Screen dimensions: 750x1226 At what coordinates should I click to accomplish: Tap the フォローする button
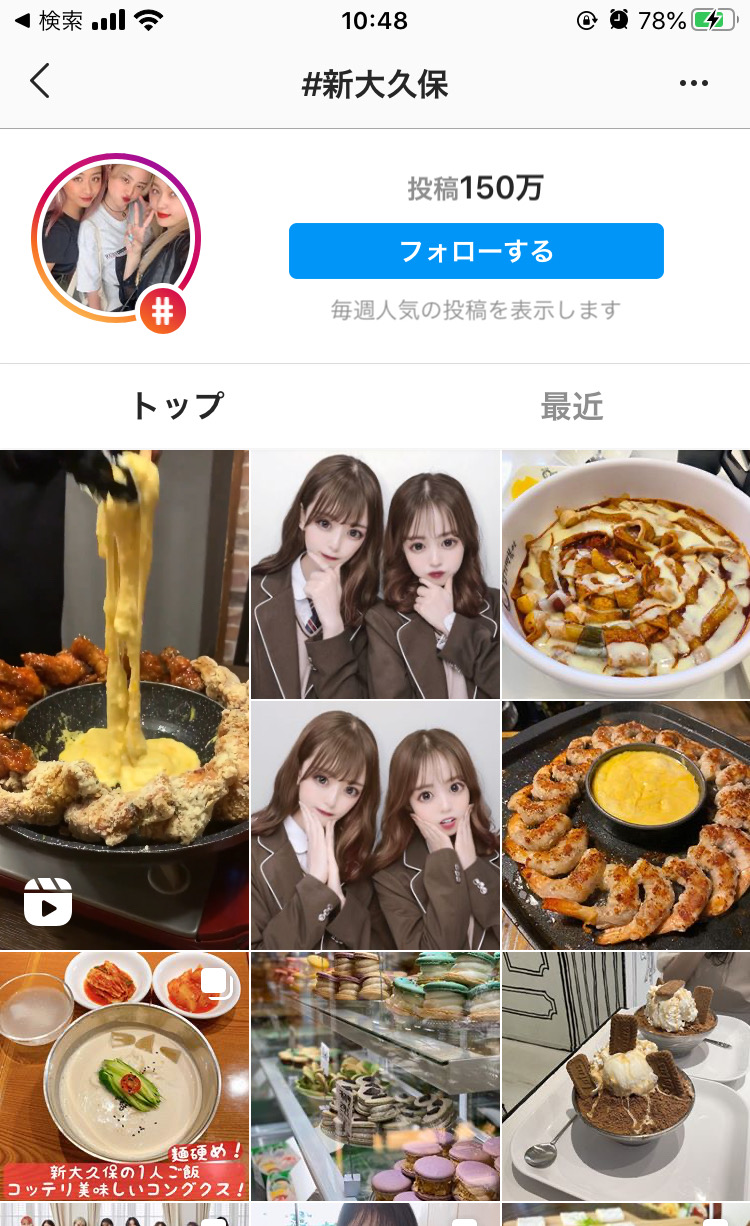476,251
